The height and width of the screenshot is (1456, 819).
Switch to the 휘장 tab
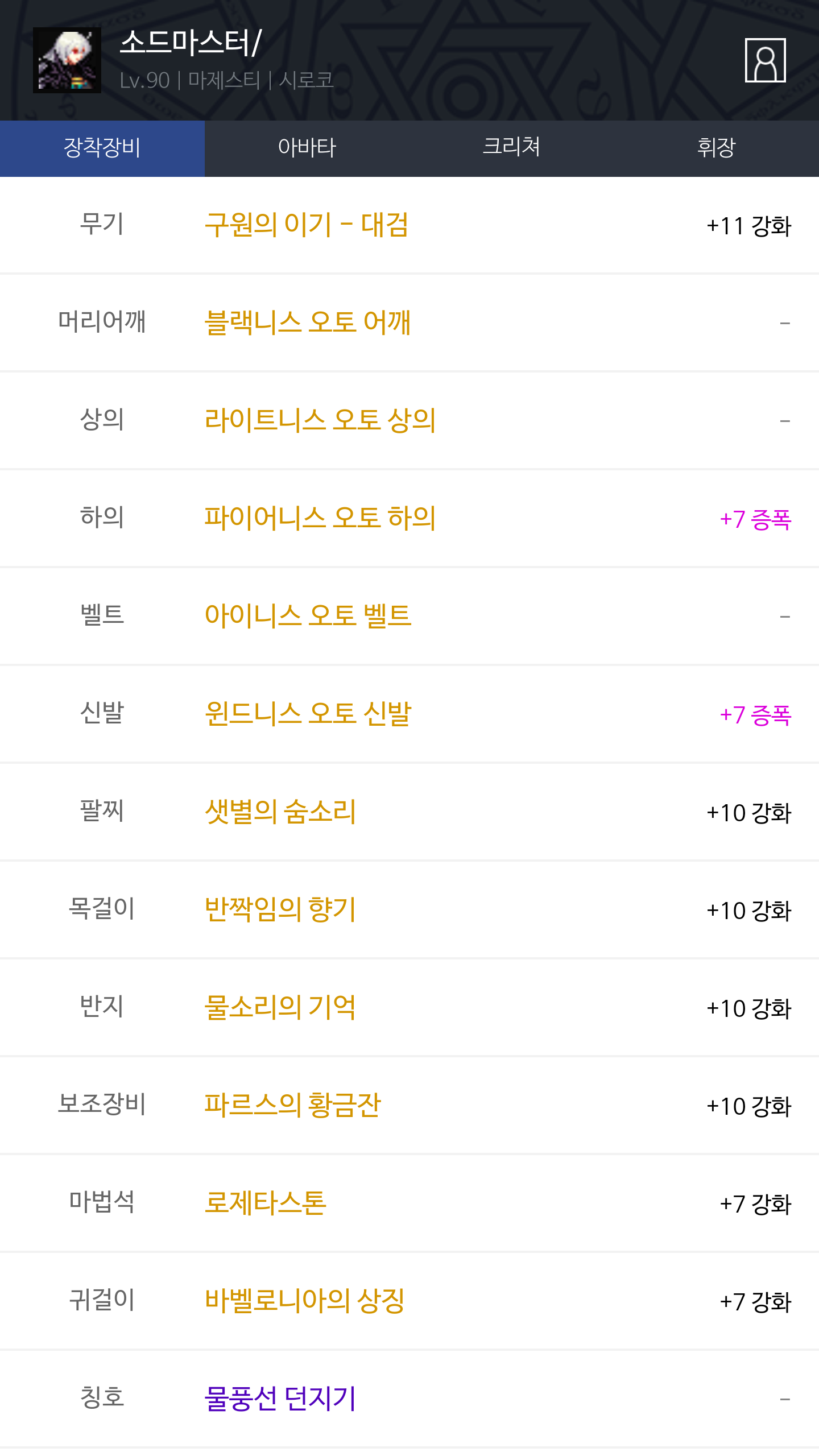717,148
